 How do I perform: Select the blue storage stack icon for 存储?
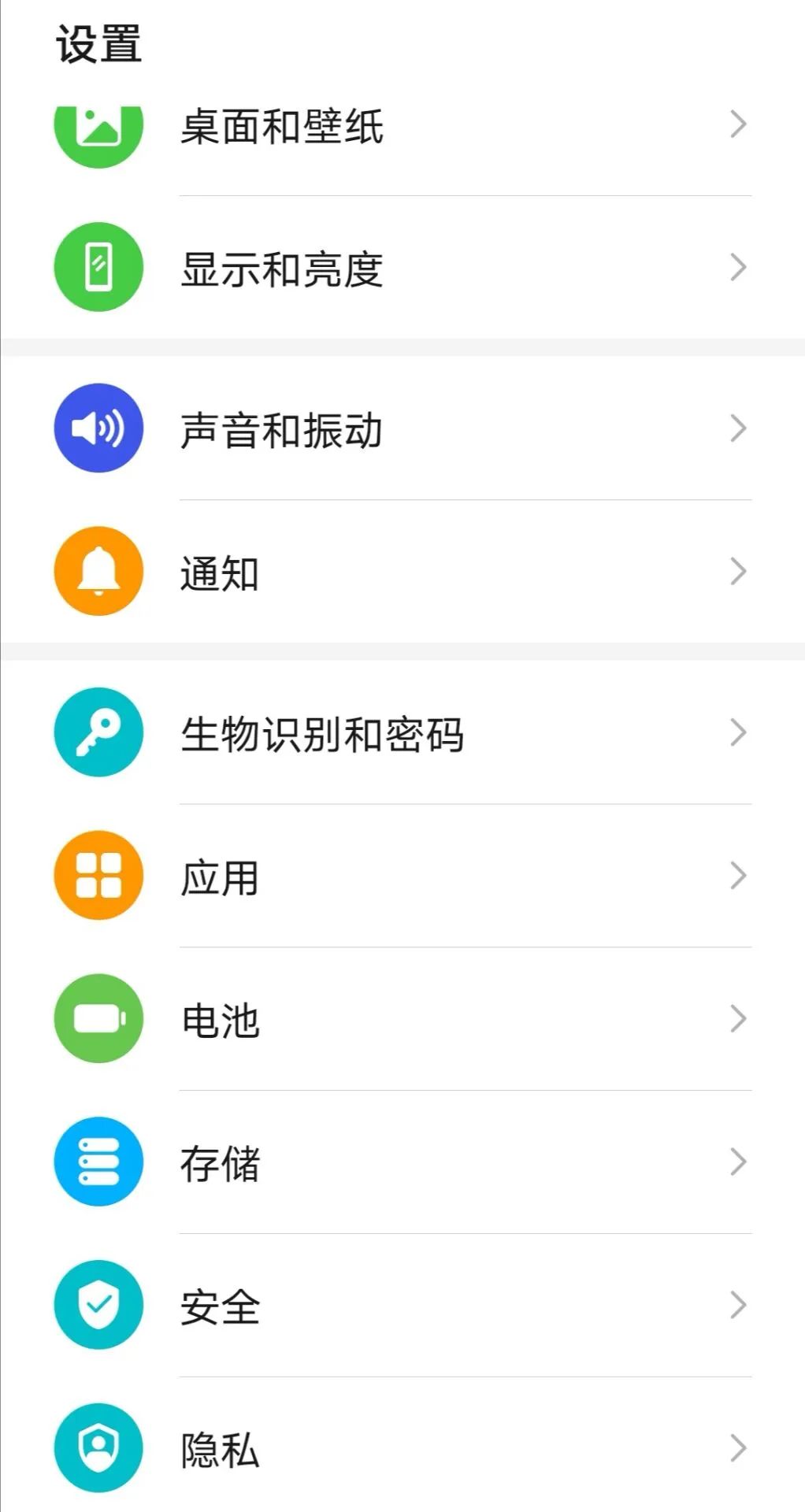[98, 1162]
